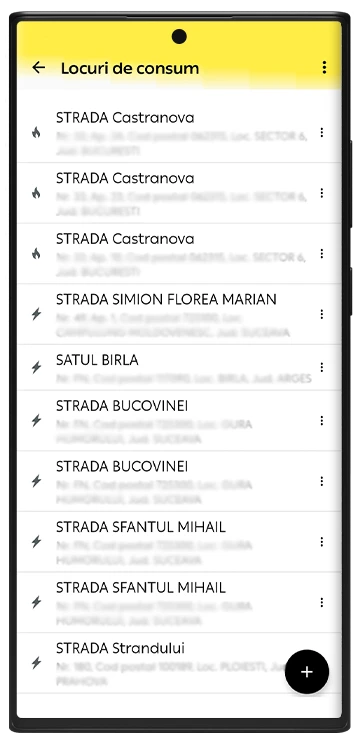This screenshot has height=742, width=360.
Task: Open the STRADA SIMION FLOREA MARIAN location
Action: click(x=179, y=314)
